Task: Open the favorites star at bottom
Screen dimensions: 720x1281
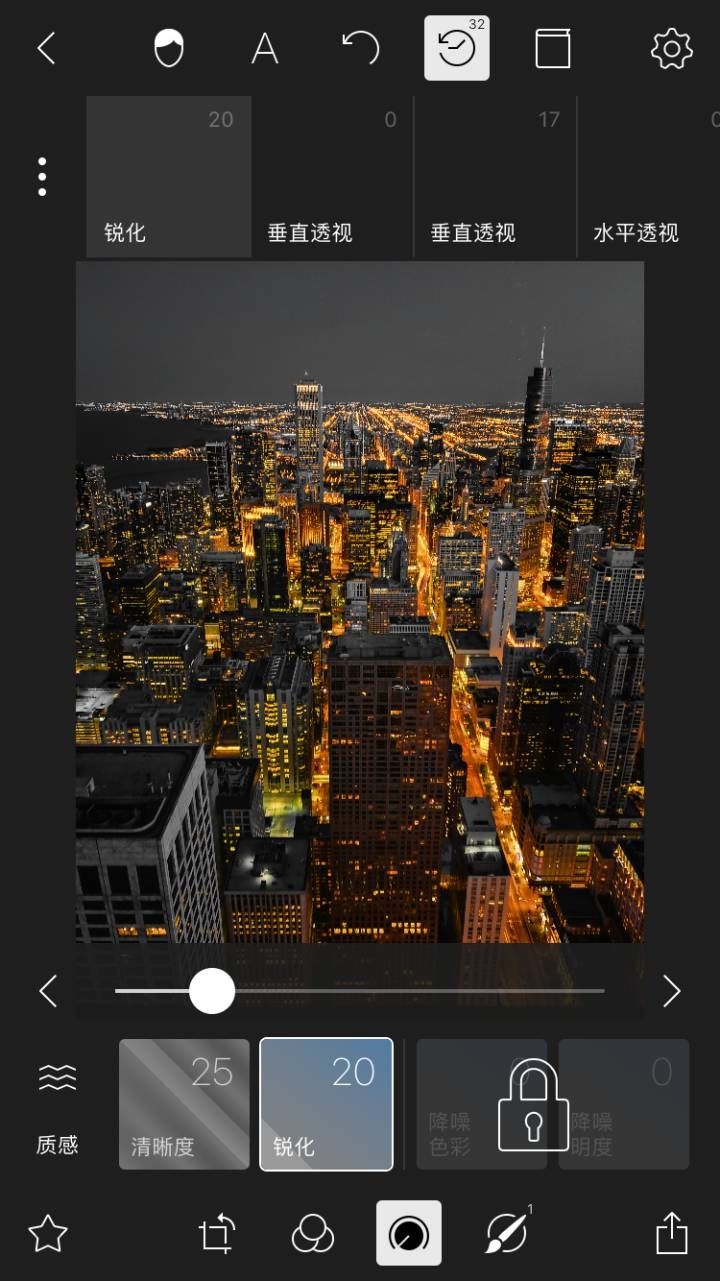Action: [x=47, y=1234]
